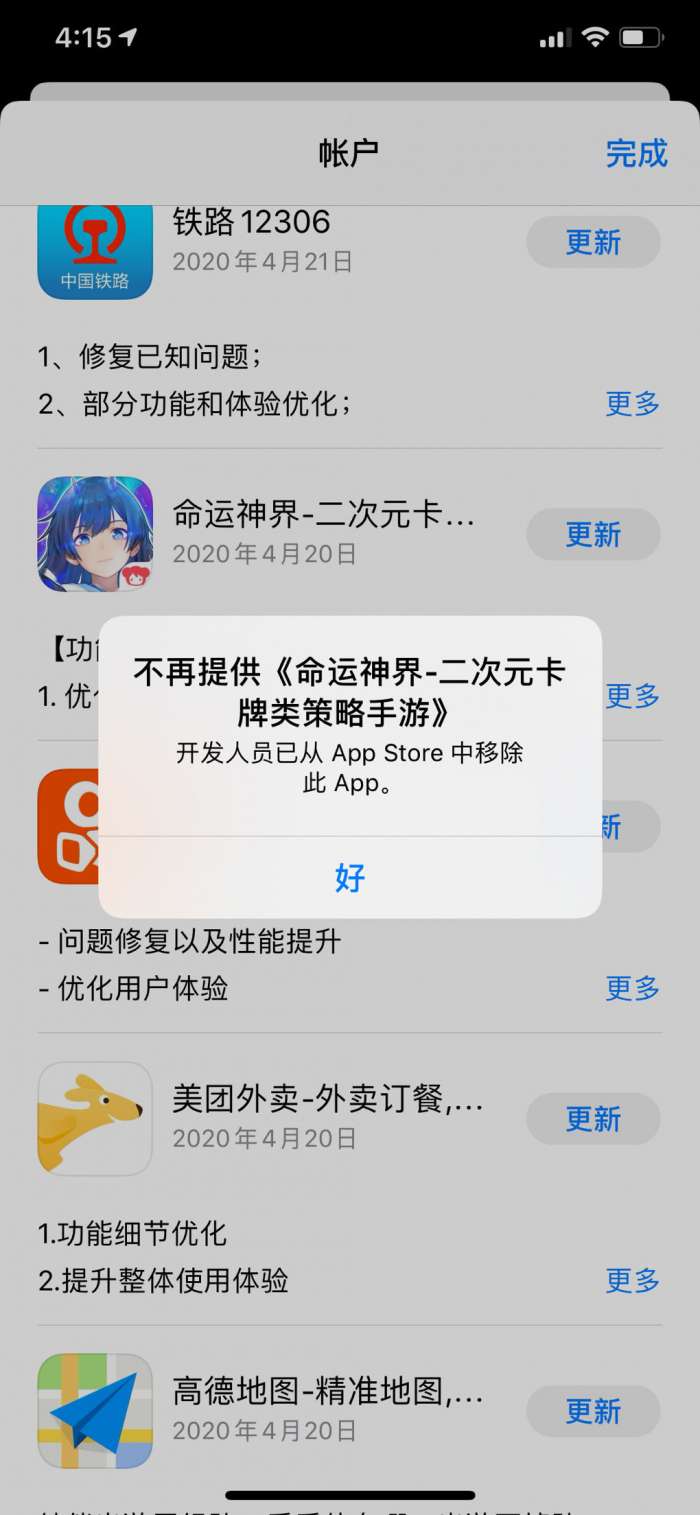700x1515 pixels.
Task: Expand 更多 under 优化用户体验 notes
Action: (x=633, y=988)
